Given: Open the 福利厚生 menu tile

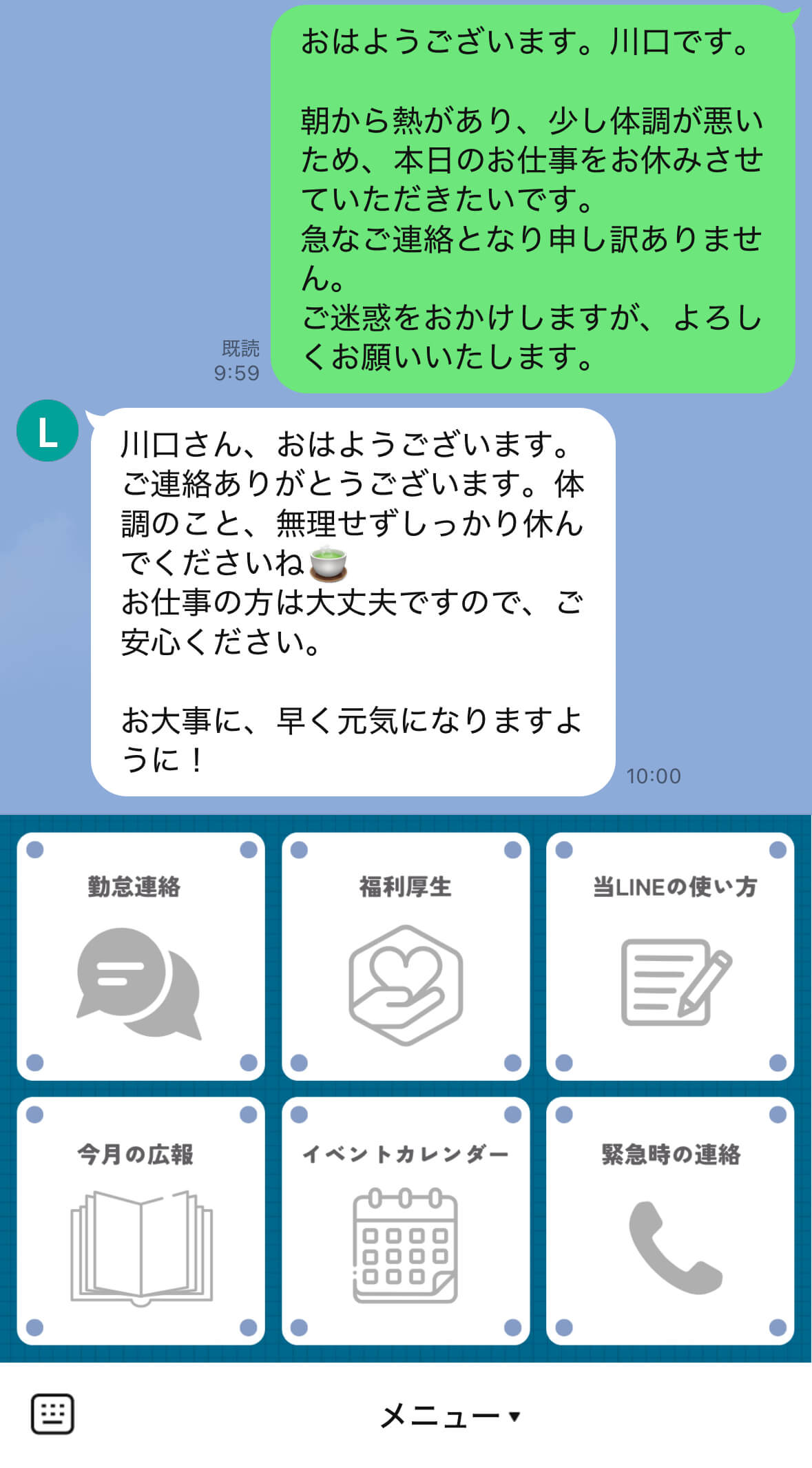Looking at the screenshot, I should [x=406, y=956].
